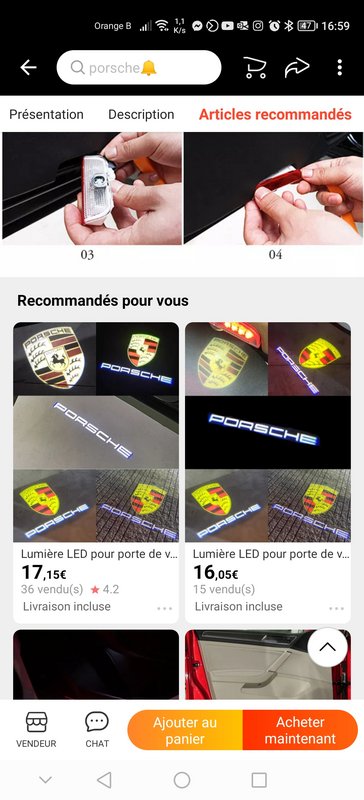Start a CHAT with the seller
The image size is (364, 800).
[x=97, y=730]
